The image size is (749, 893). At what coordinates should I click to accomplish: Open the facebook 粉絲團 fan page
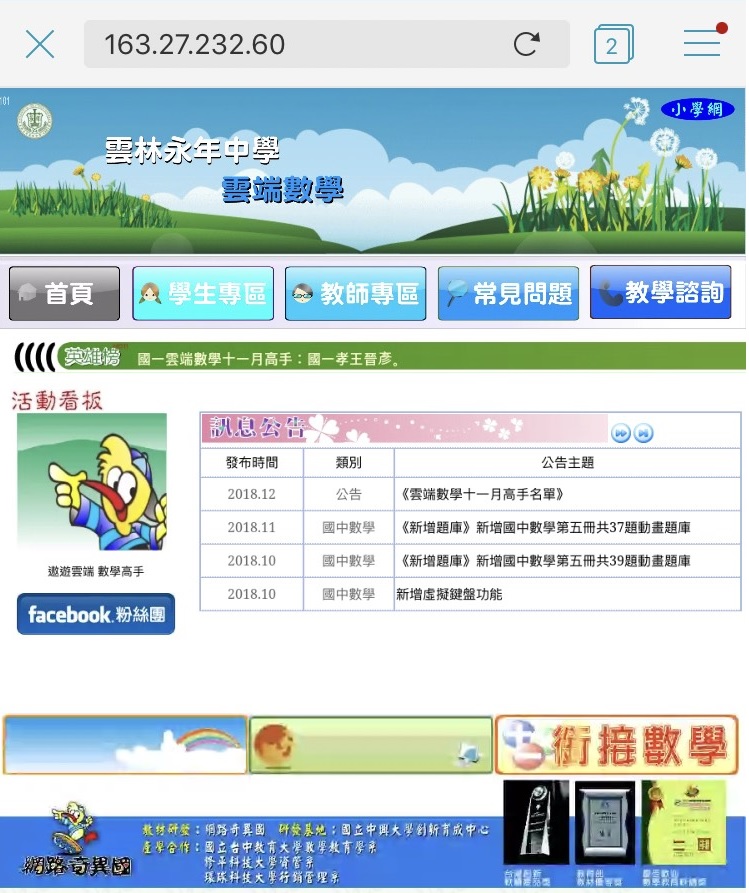point(96,614)
